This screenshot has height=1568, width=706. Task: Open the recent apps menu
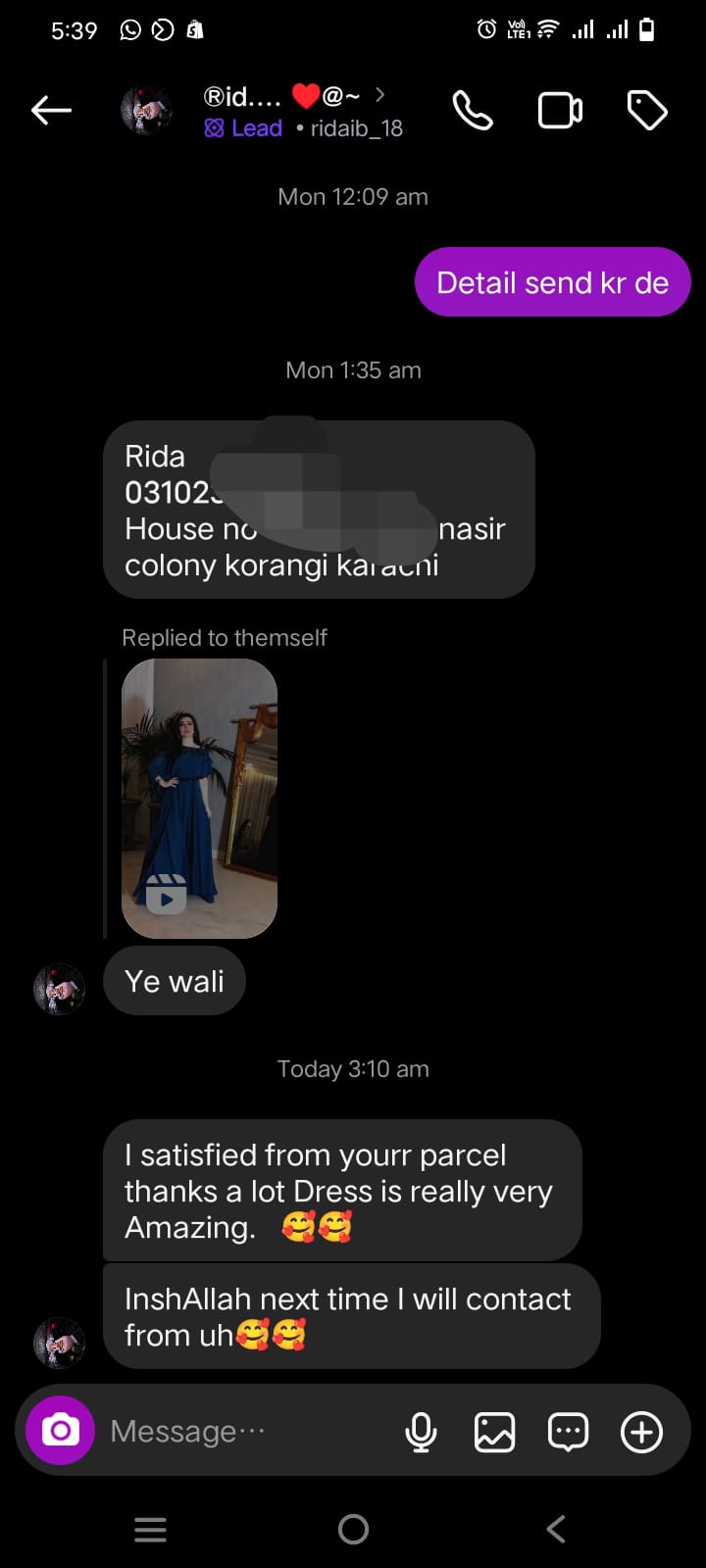[150, 1529]
